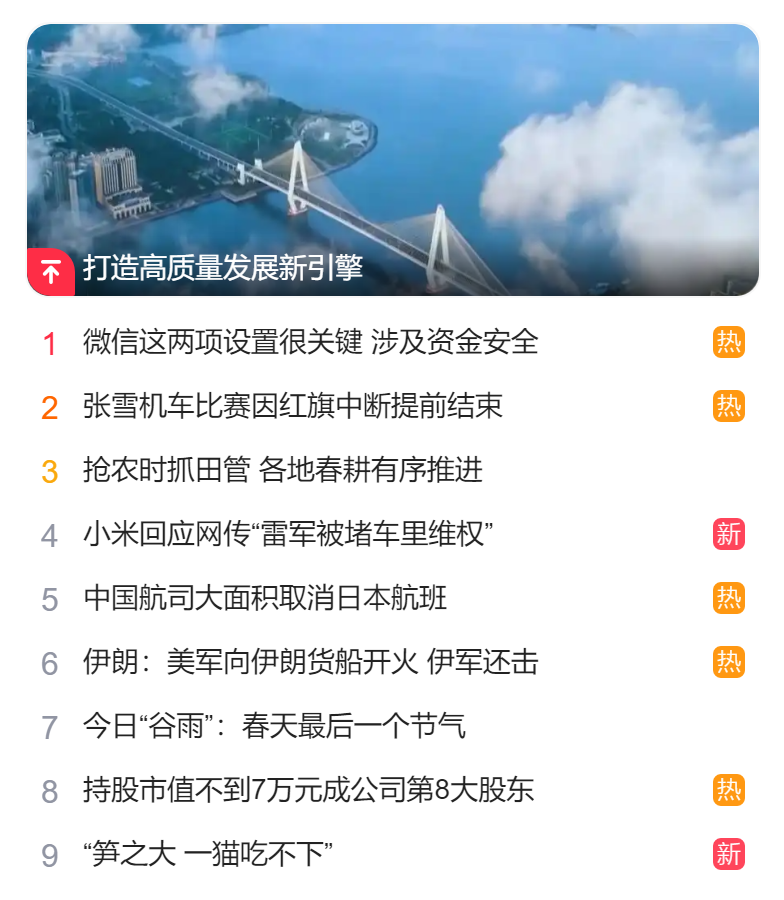The image size is (784, 900).
Task: Click the 新 badge next to 笋之大 headline
Action: pyautogui.click(x=729, y=855)
